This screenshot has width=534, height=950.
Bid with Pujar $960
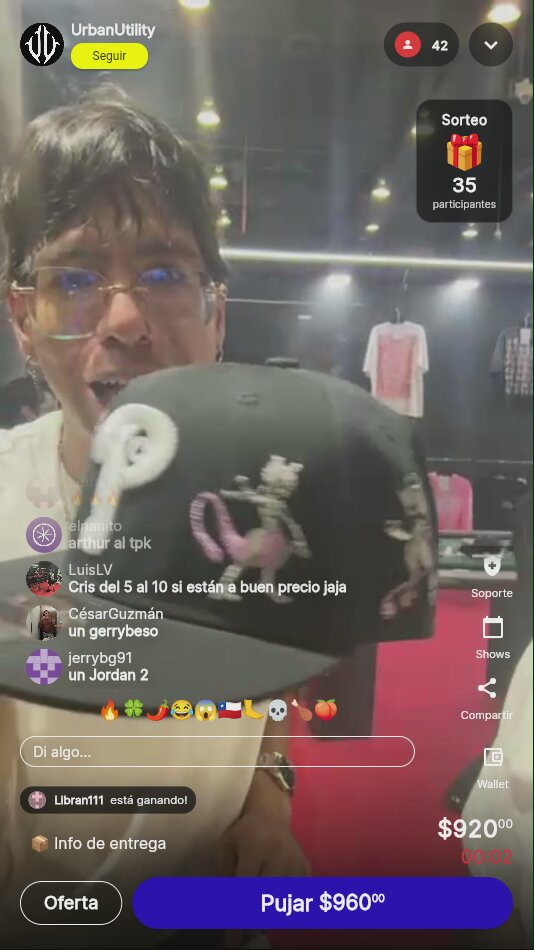click(x=323, y=903)
